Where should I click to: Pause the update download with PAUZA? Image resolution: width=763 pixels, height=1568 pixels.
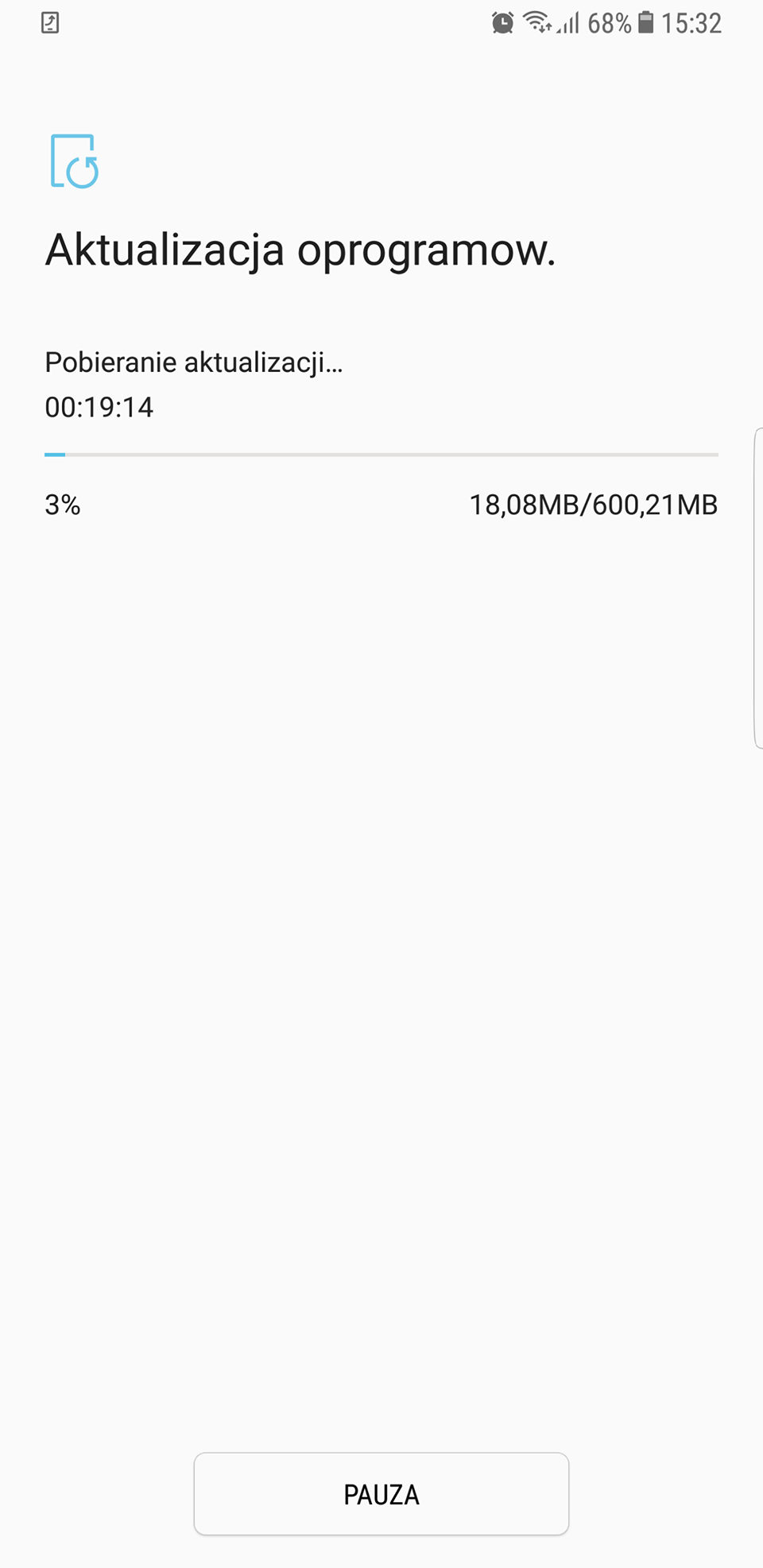click(x=381, y=1494)
